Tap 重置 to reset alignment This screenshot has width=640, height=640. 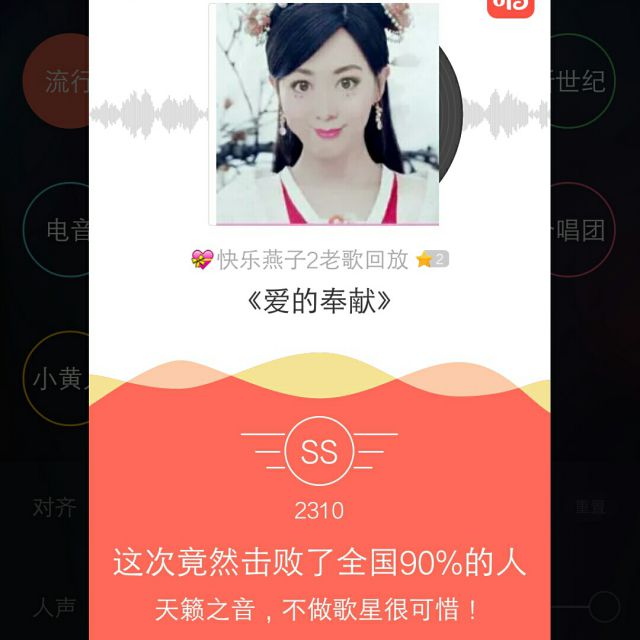tap(590, 507)
